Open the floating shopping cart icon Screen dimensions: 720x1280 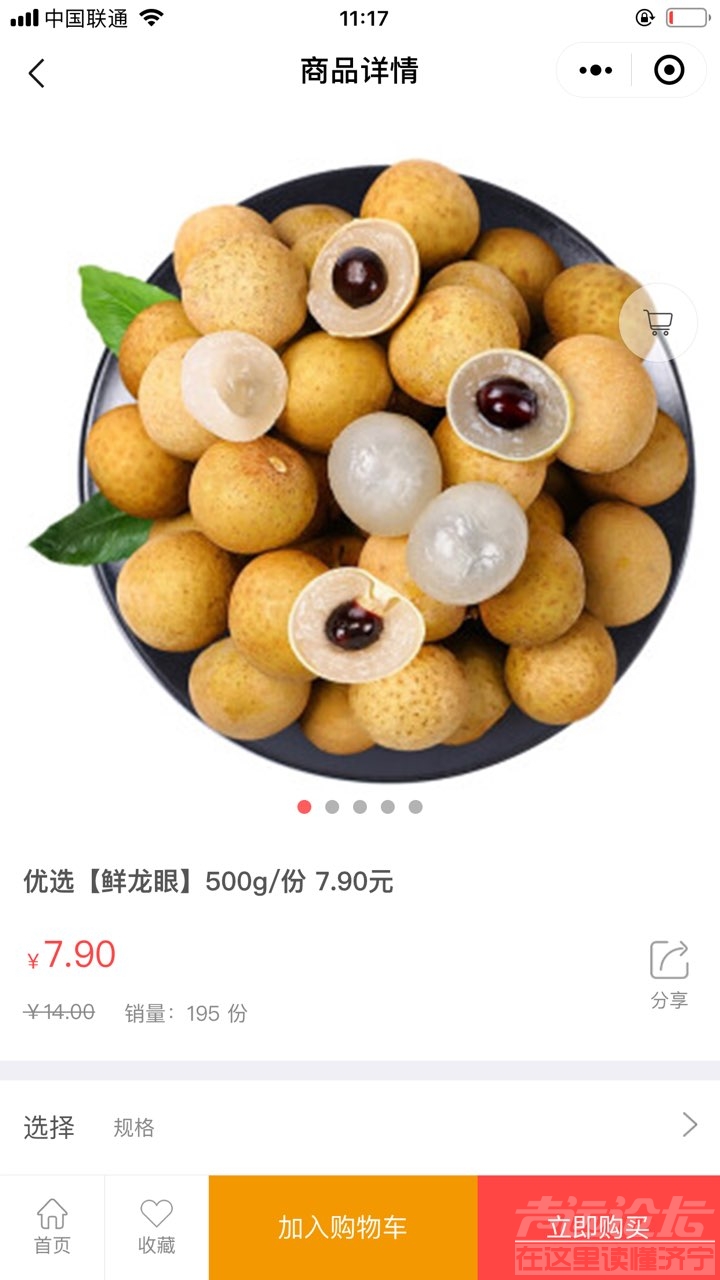pos(658,322)
